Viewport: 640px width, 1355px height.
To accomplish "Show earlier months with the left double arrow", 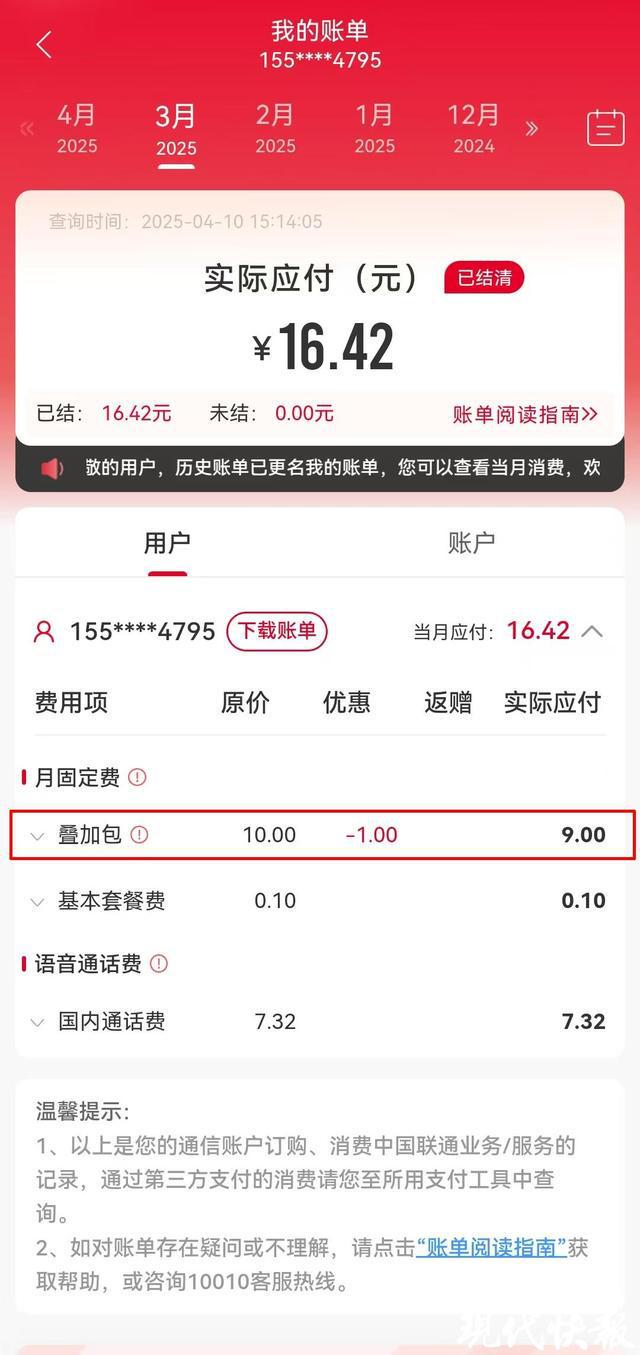I will coord(27,128).
